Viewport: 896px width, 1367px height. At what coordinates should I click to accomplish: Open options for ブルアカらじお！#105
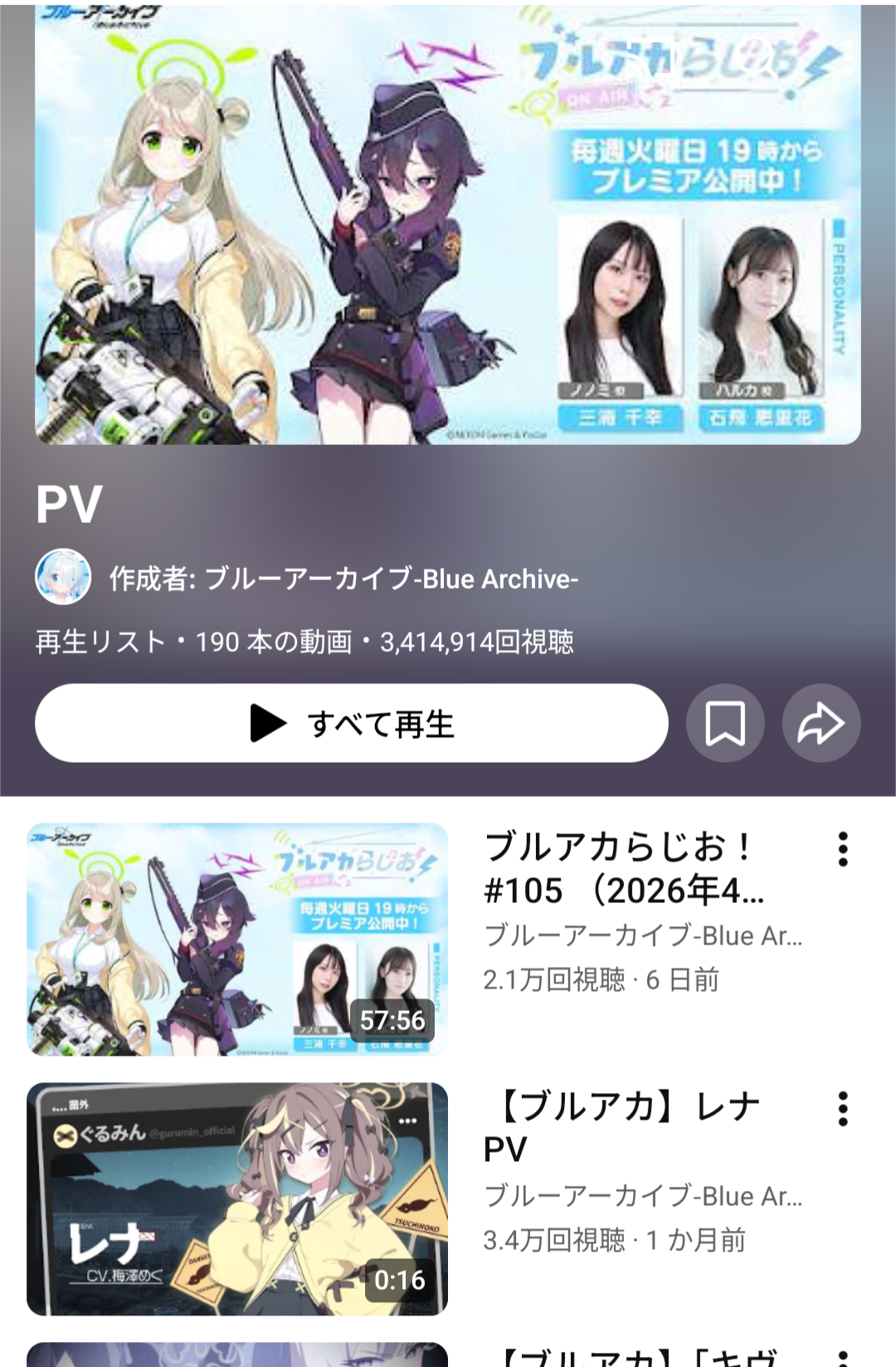tap(843, 849)
